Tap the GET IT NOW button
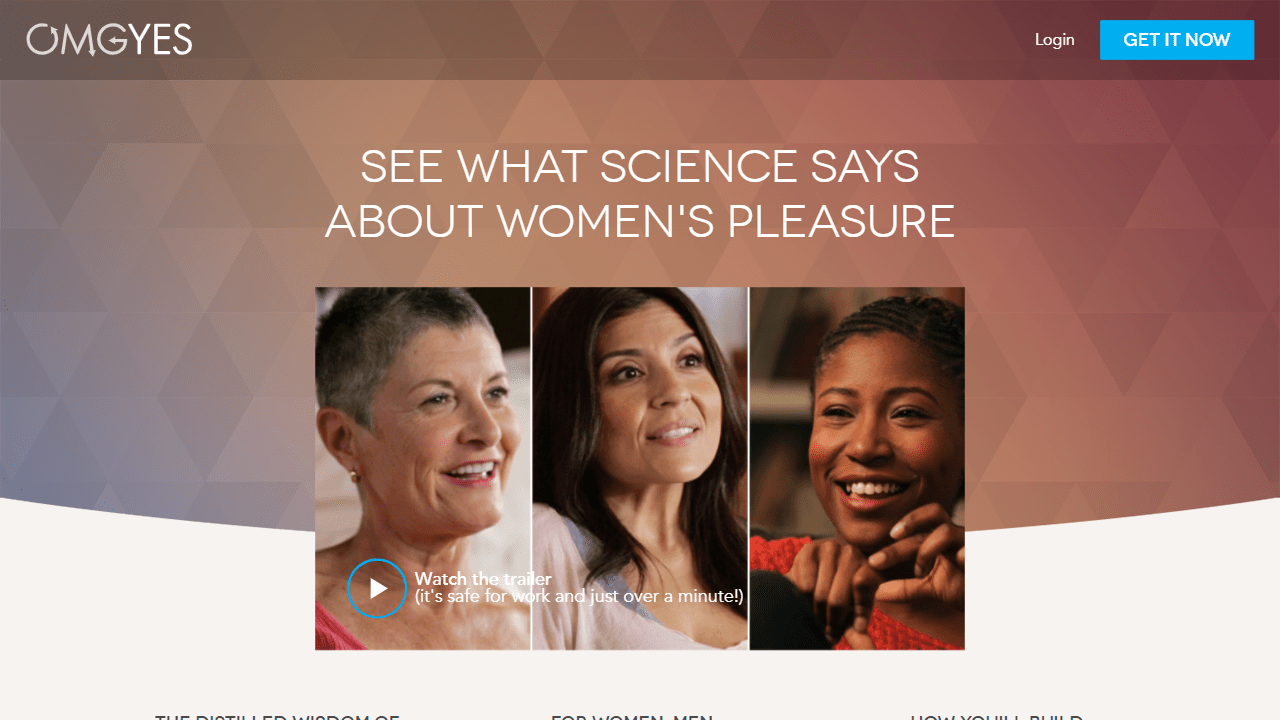 pos(1176,40)
